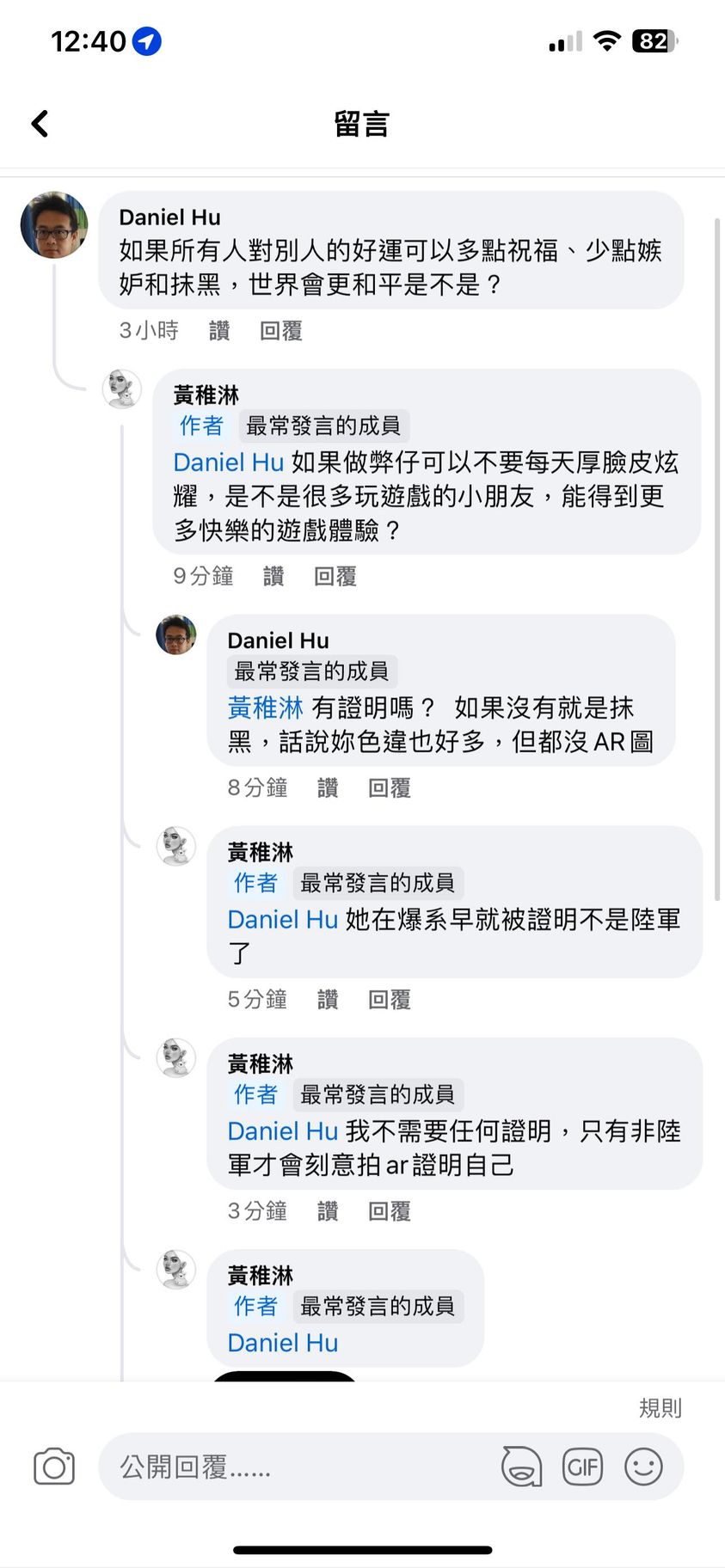Reply to 黃稚淋's 5分鐘 comment
This screenshot has width=725, height=1568.
pyautogui.click(x=389, y=999)
